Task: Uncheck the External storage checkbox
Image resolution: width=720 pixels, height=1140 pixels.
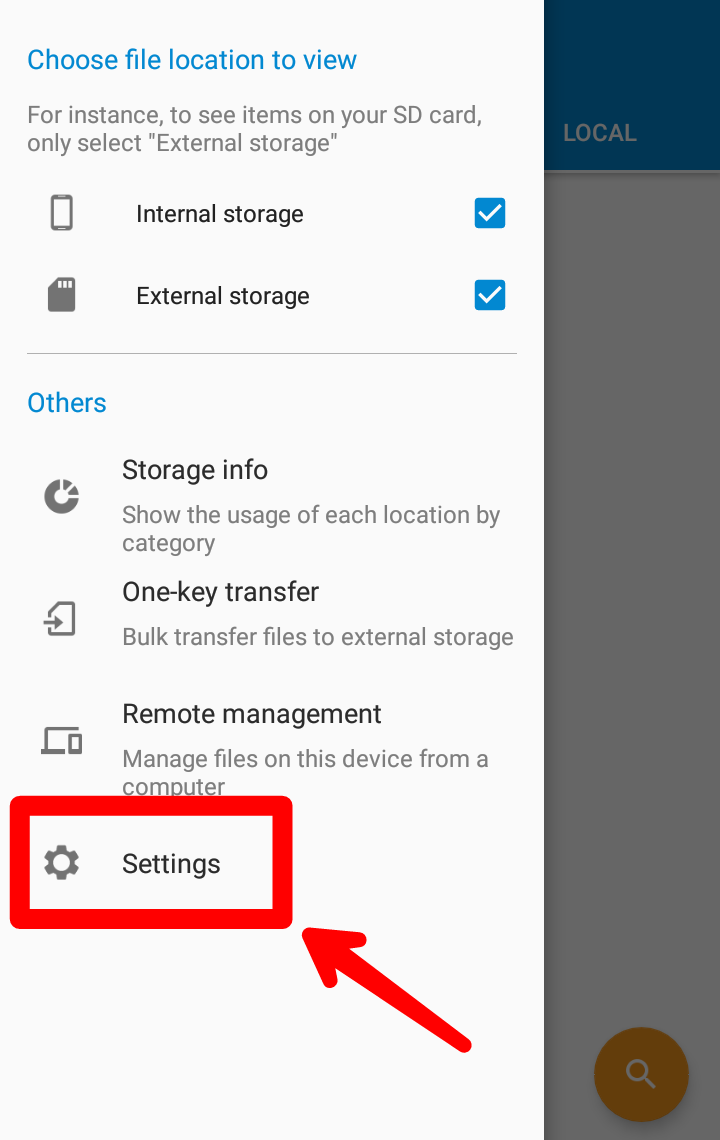Action: coord(490,296)
